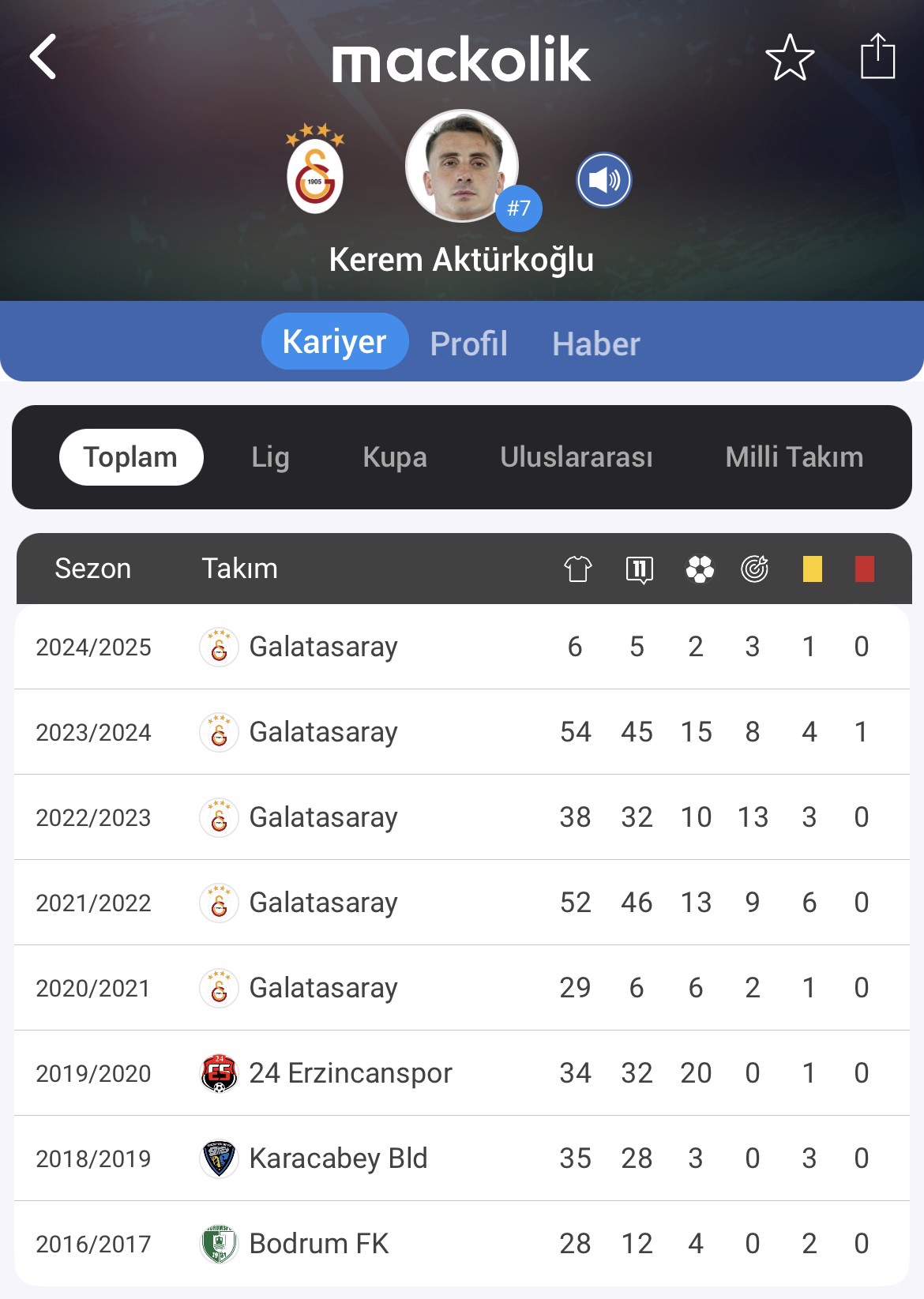924x1299 pixels.
Task: Select the Toplam filter
Action: point(131,457)
